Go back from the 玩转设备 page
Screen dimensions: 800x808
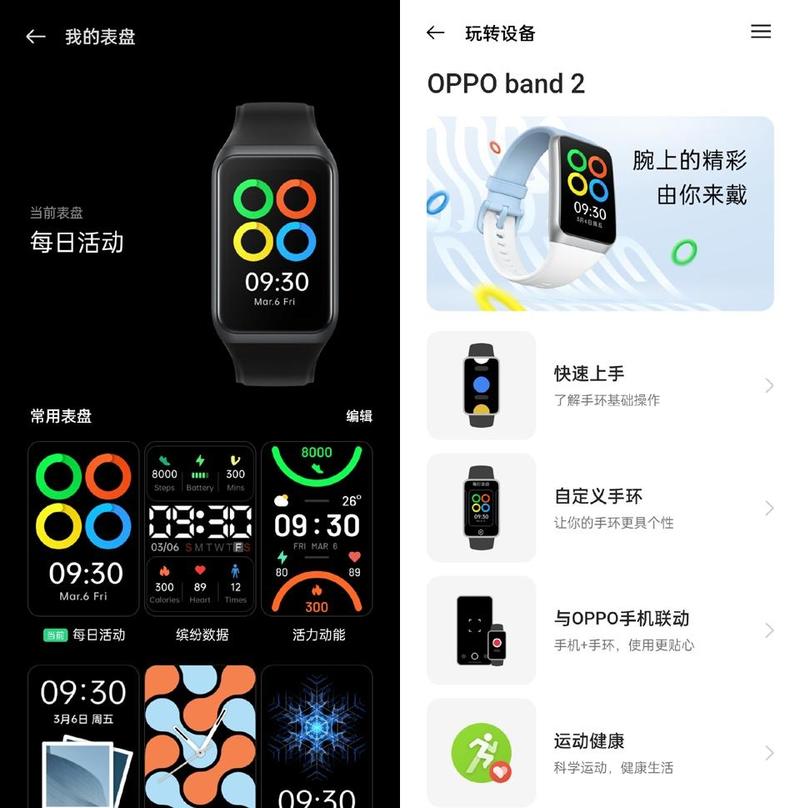[435, 33]
